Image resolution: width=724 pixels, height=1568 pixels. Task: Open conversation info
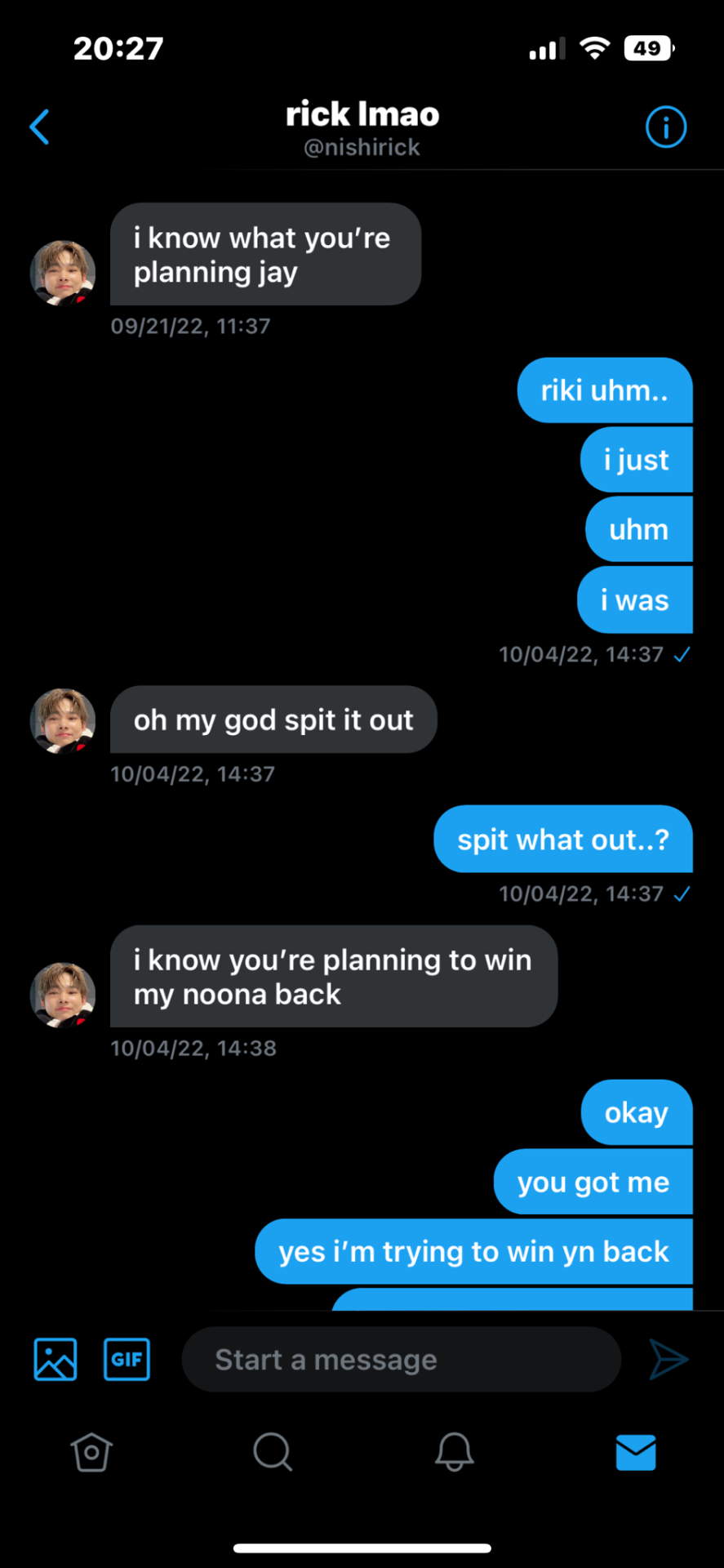[665, 127]
